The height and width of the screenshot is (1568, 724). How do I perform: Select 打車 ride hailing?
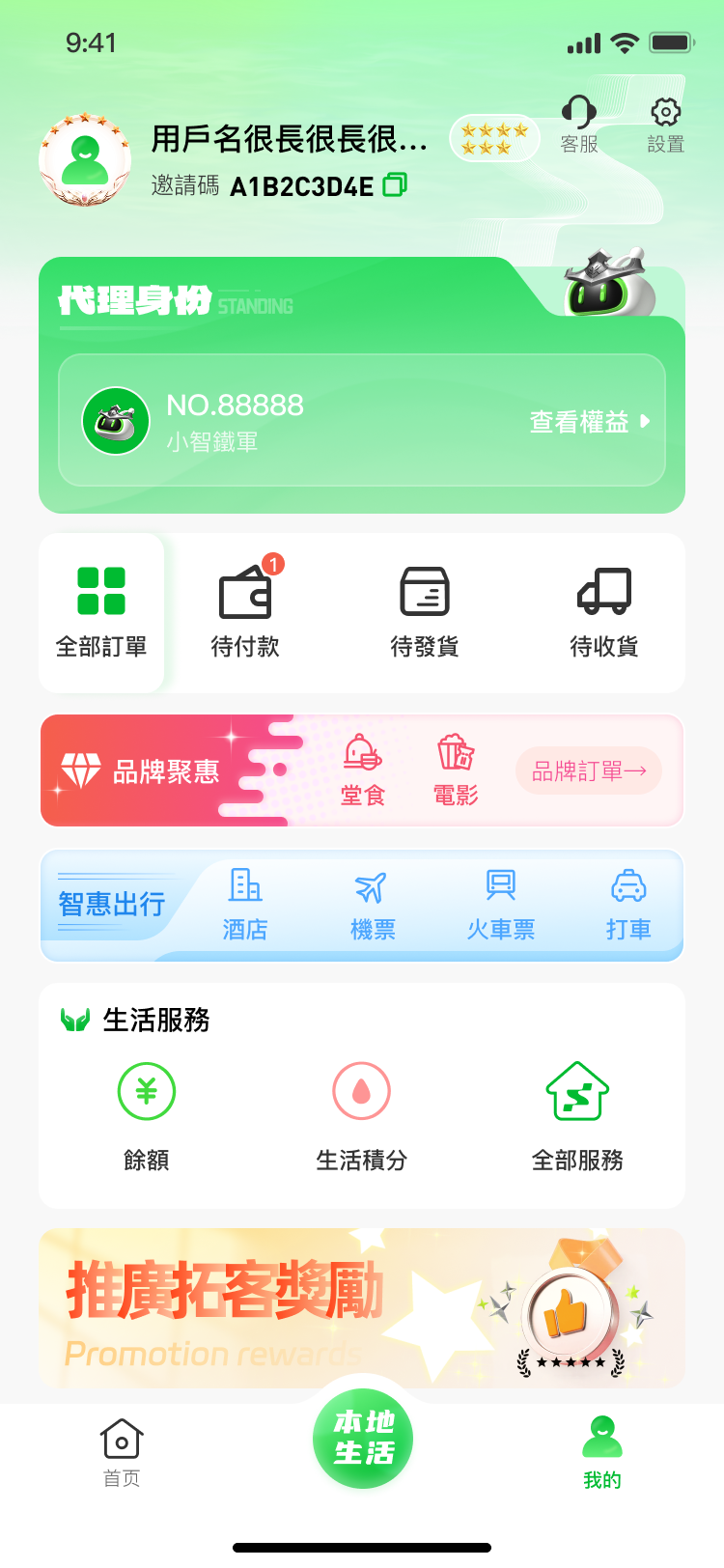point(628,906)
